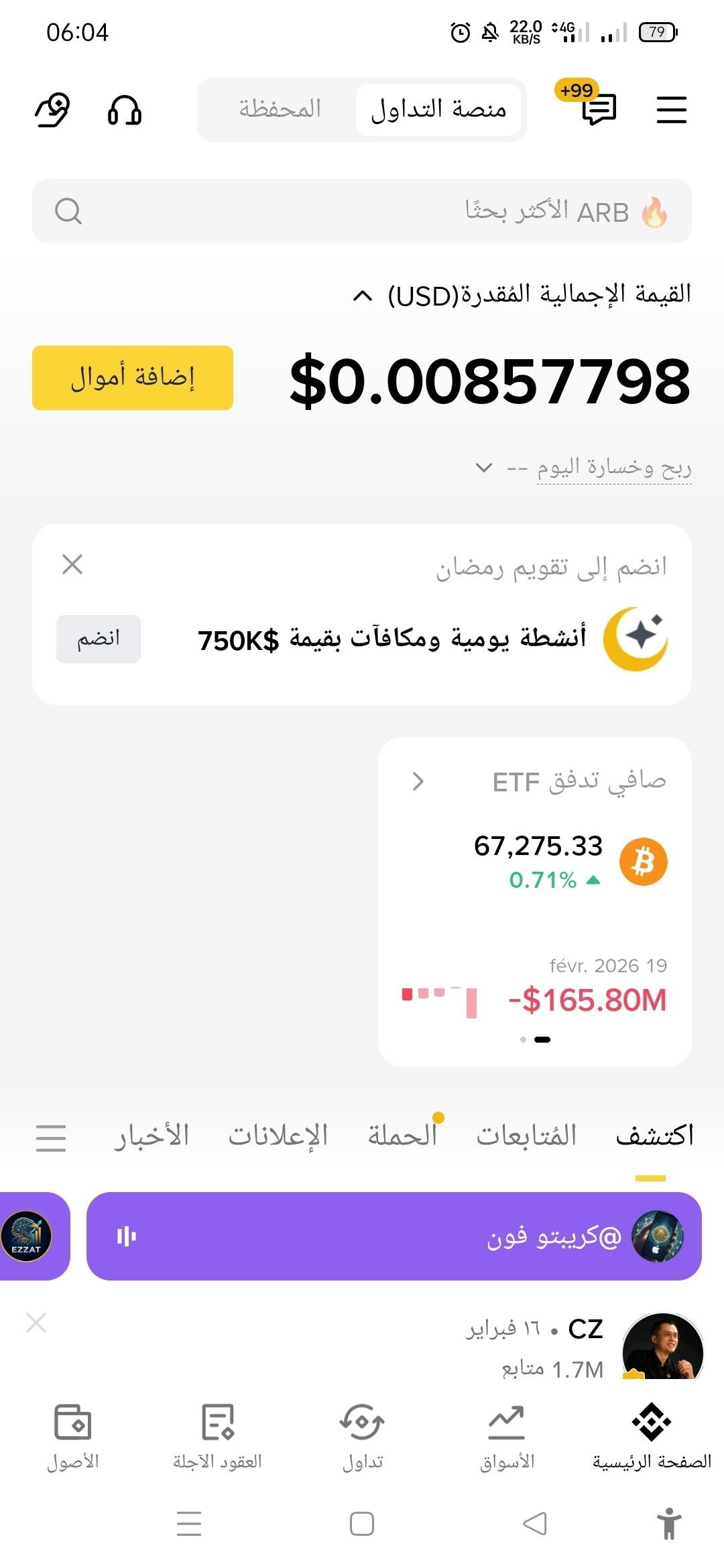The height and width of the screenshot is (1568, 724).
Task: Dismiss the Ramadan calendar banner
Action: click(x=72, y=564)
